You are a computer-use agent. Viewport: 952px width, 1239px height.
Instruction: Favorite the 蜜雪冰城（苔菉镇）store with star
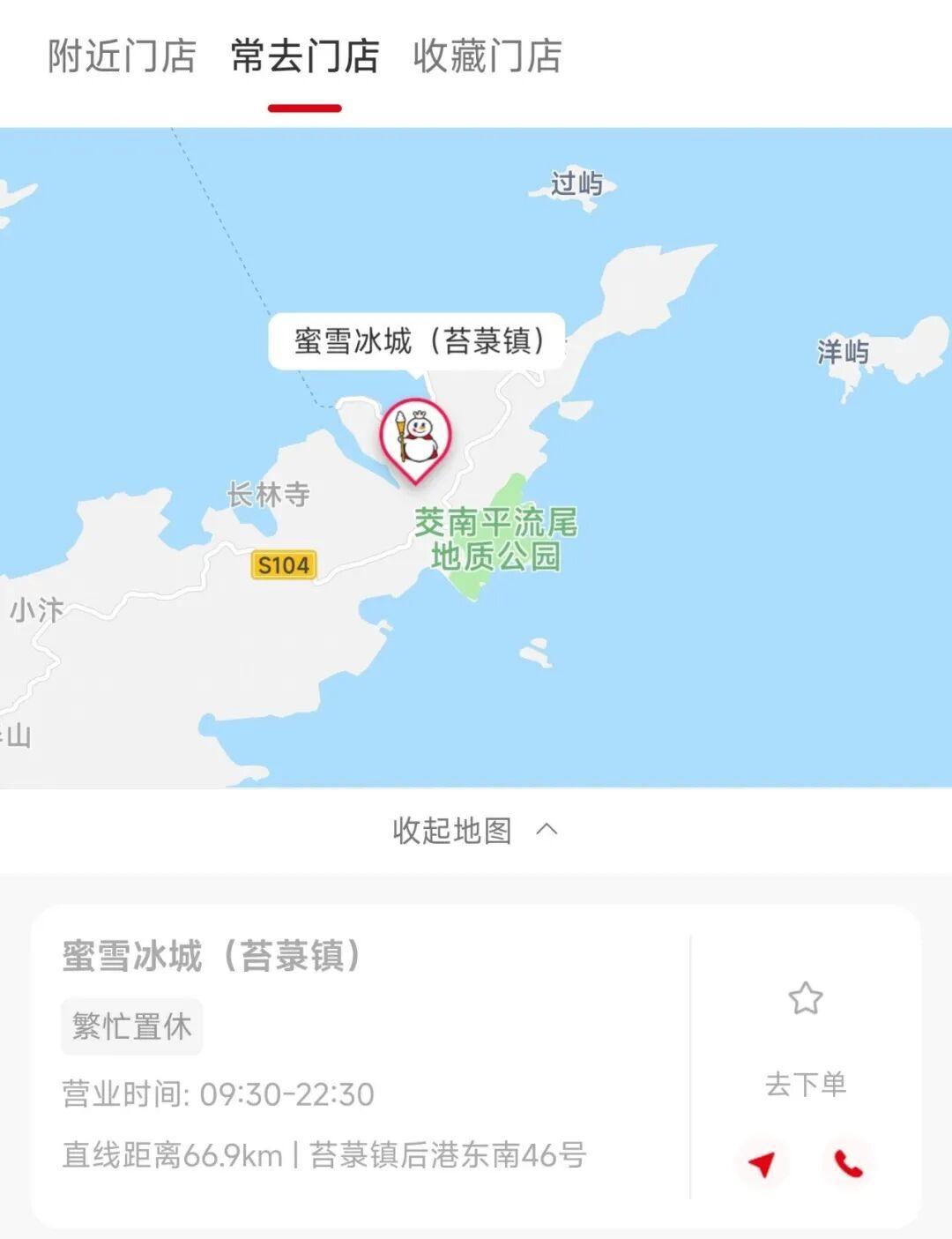click(x=805, y=998)
